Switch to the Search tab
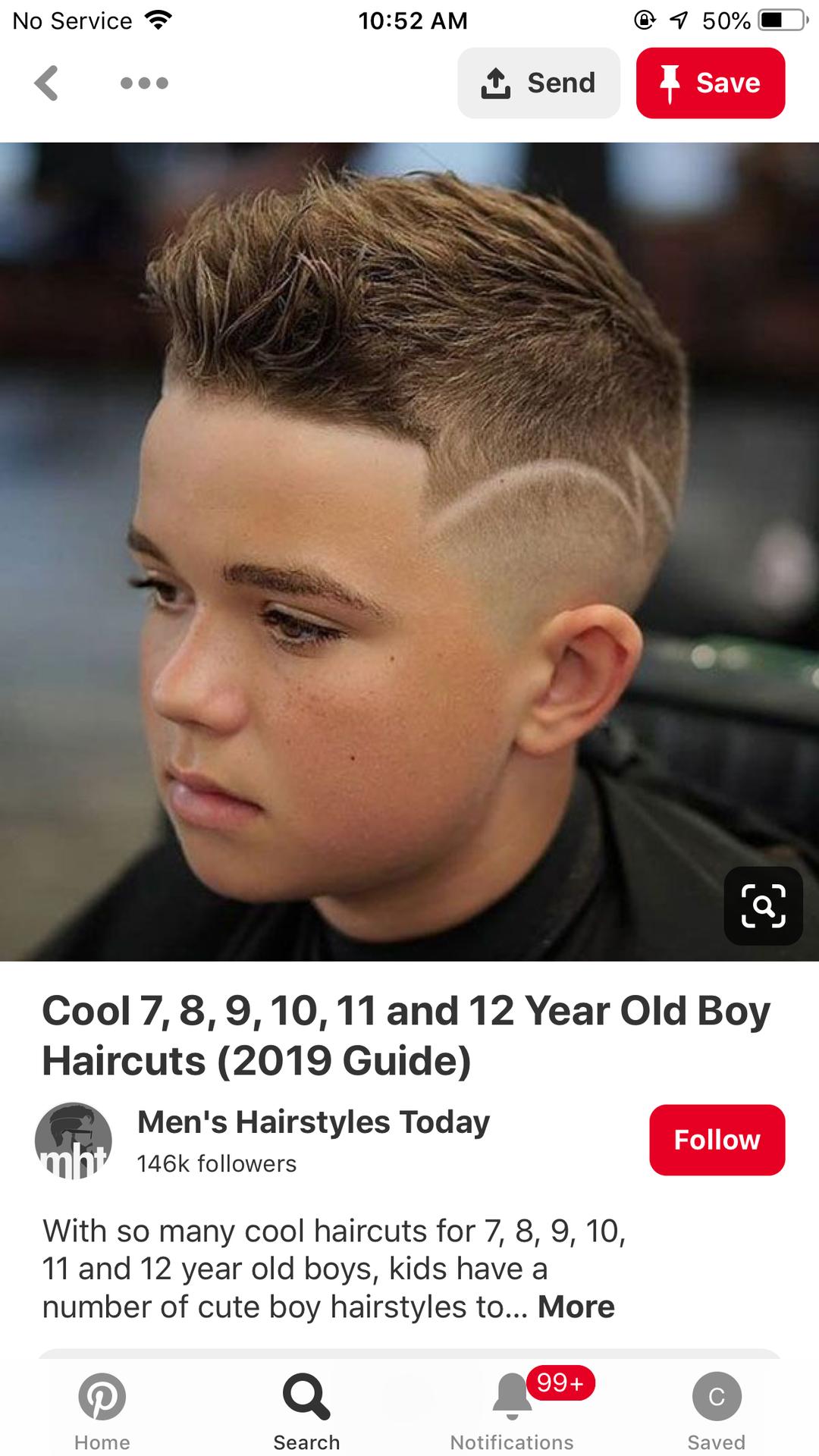Viewport: 819px width, 1456px height. [306, 1410]
